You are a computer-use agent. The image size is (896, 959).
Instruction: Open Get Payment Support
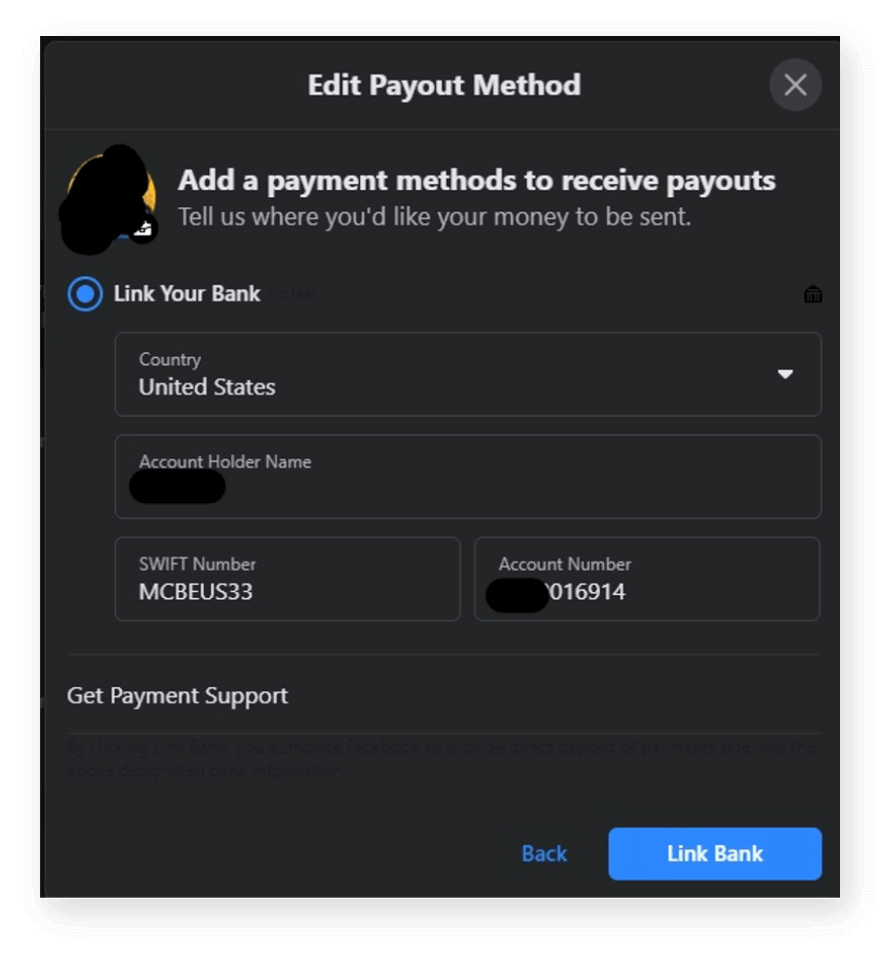click(177, 696)
